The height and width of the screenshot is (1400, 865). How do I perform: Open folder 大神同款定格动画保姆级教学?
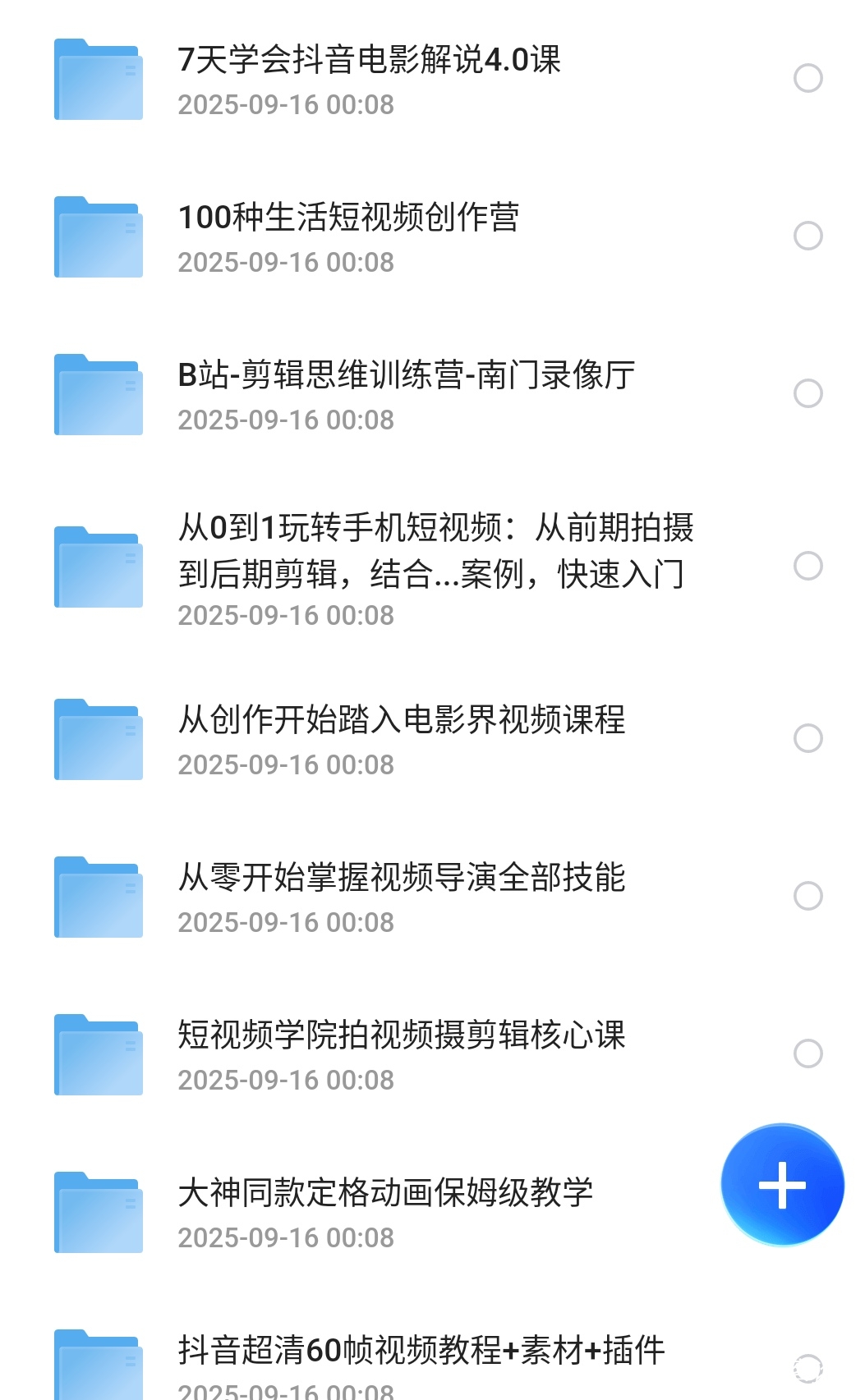point(384,1194)
